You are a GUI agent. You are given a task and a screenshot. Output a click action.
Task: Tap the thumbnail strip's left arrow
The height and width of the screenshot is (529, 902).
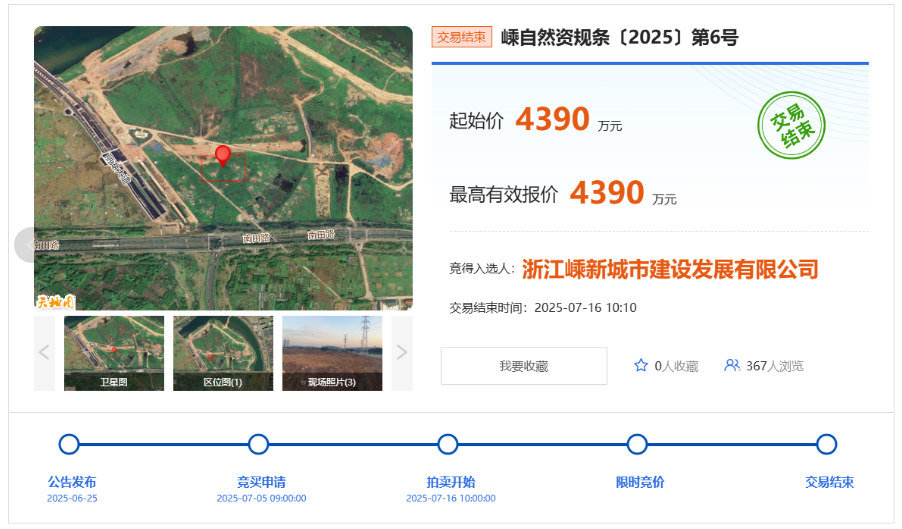[x=44, y=353]
